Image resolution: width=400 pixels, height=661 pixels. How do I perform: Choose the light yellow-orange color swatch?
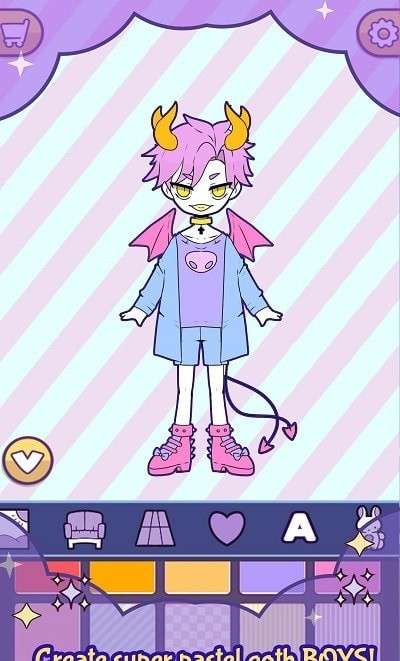click(197, 577)
